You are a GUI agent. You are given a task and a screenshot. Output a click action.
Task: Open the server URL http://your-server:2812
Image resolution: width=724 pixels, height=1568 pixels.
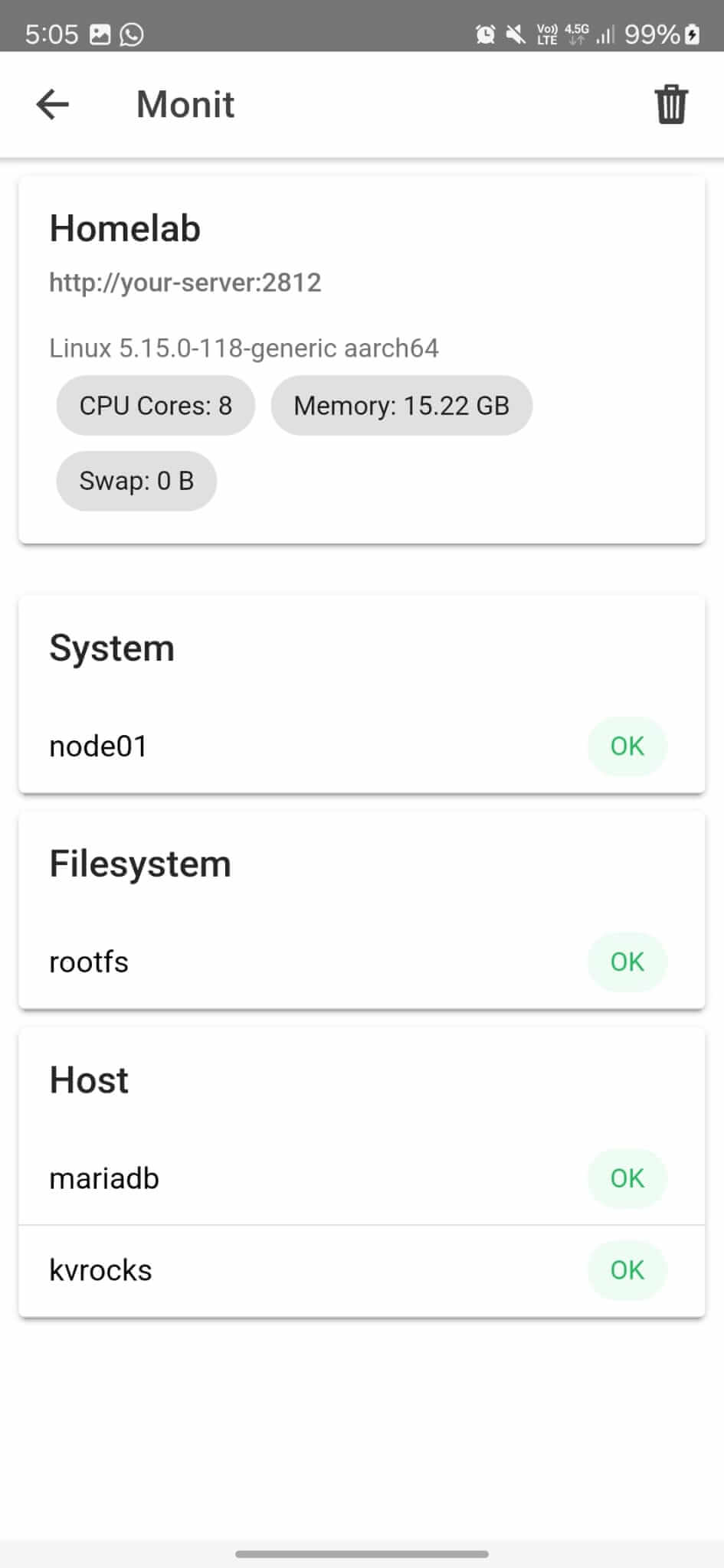[x=185, y=283]
